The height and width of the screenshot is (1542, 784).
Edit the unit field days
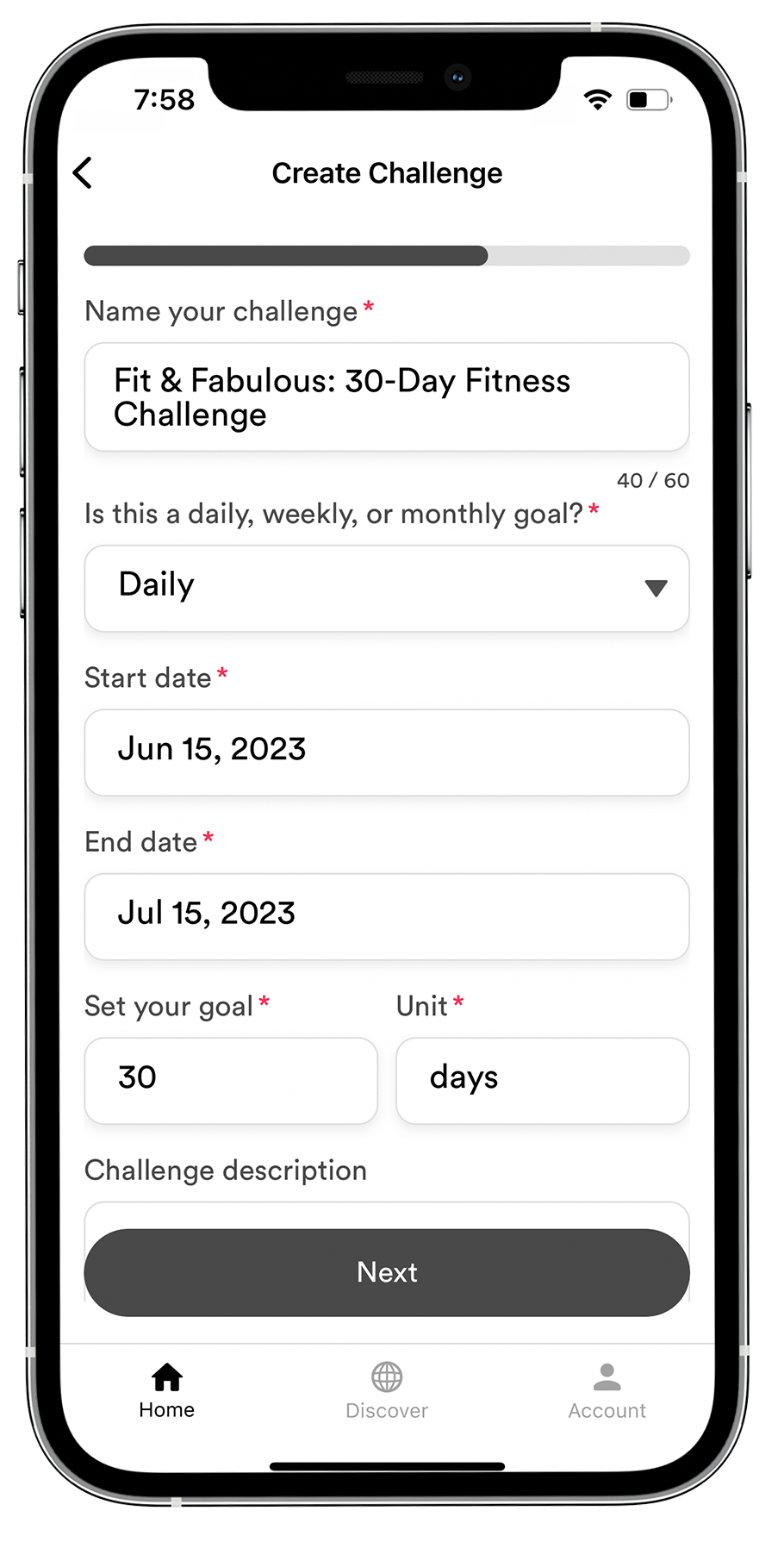point(543,1081)
